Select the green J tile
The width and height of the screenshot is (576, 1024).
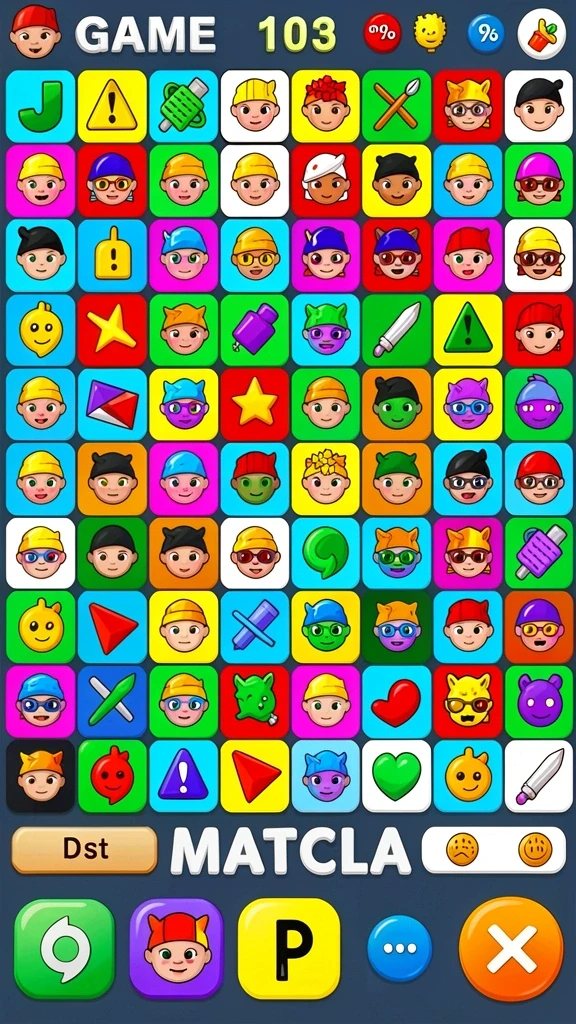pyautogui.click(x=40, y=106)
